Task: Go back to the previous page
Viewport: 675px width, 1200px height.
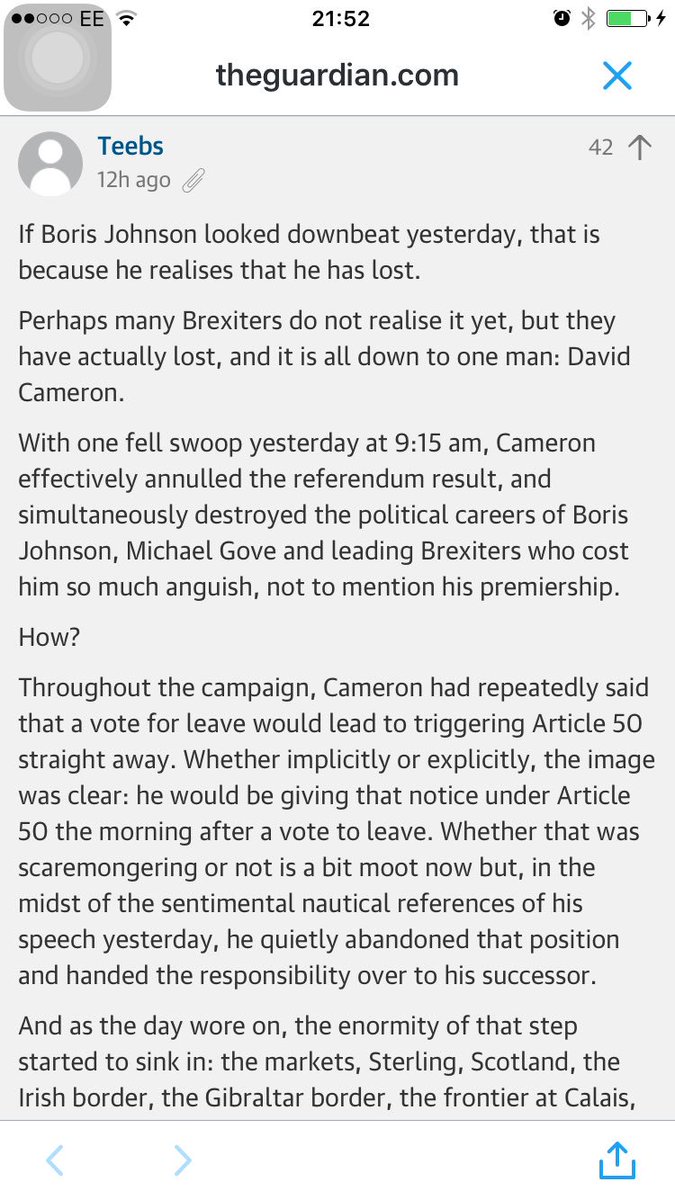Action: pos(55,1160)
